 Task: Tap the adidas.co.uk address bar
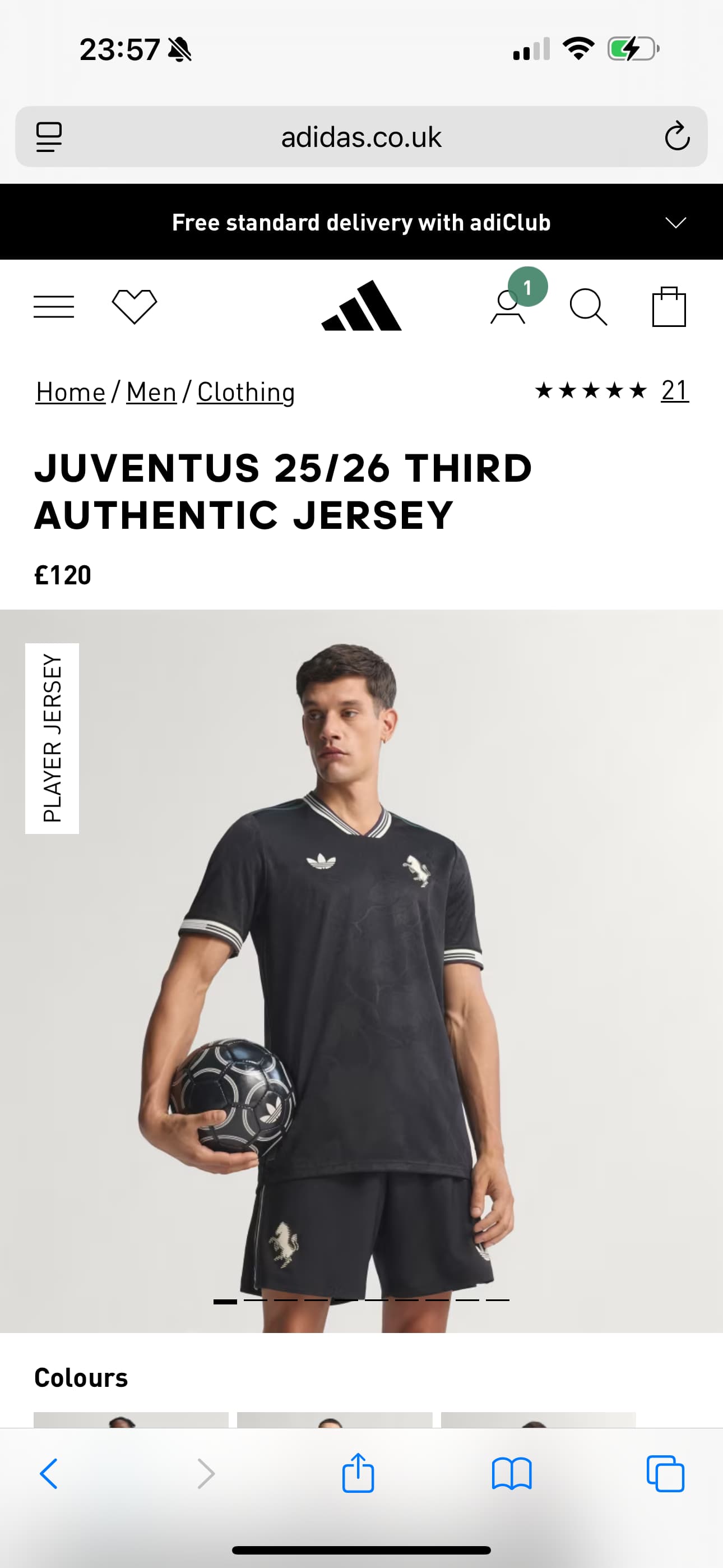click(361, 137)
